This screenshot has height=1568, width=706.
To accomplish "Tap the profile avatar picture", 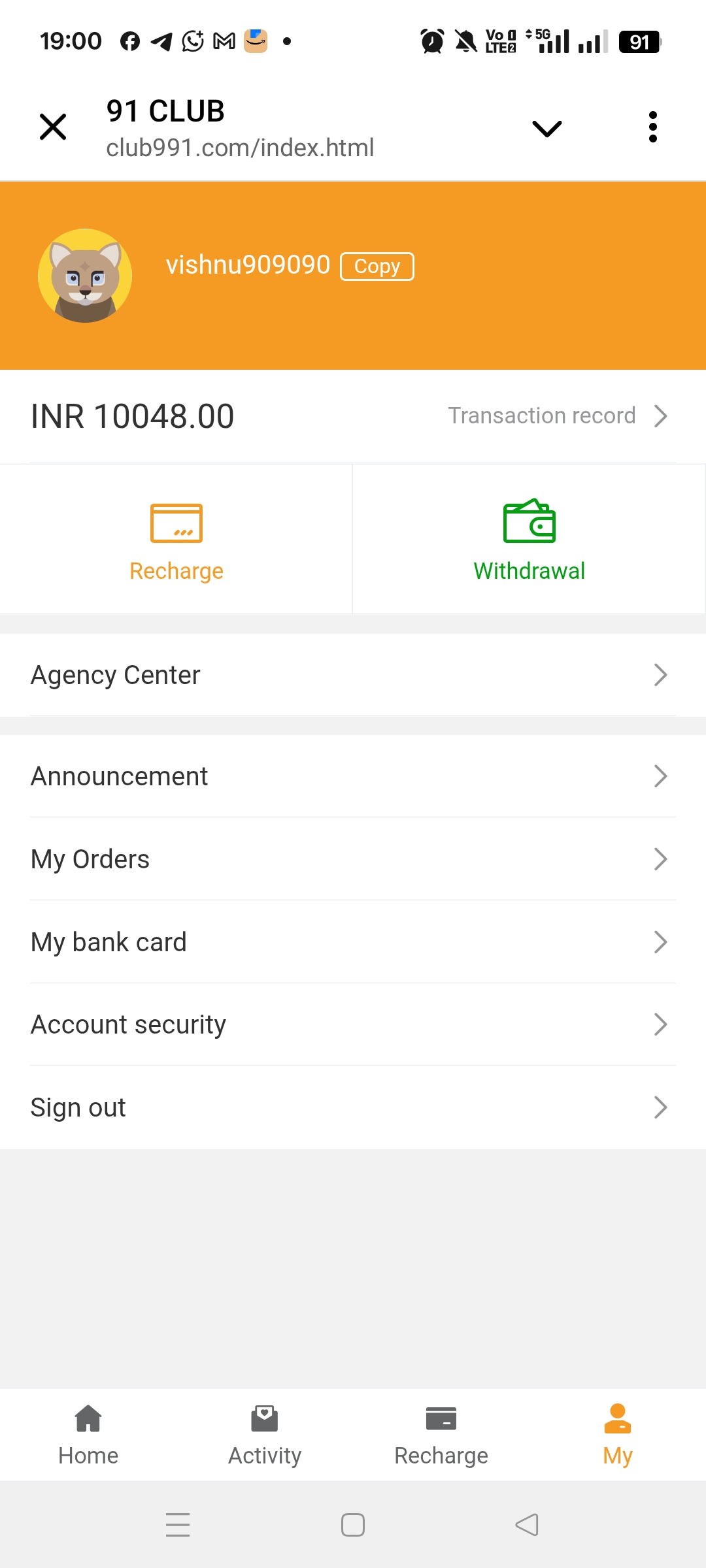I will coord(85,276).
